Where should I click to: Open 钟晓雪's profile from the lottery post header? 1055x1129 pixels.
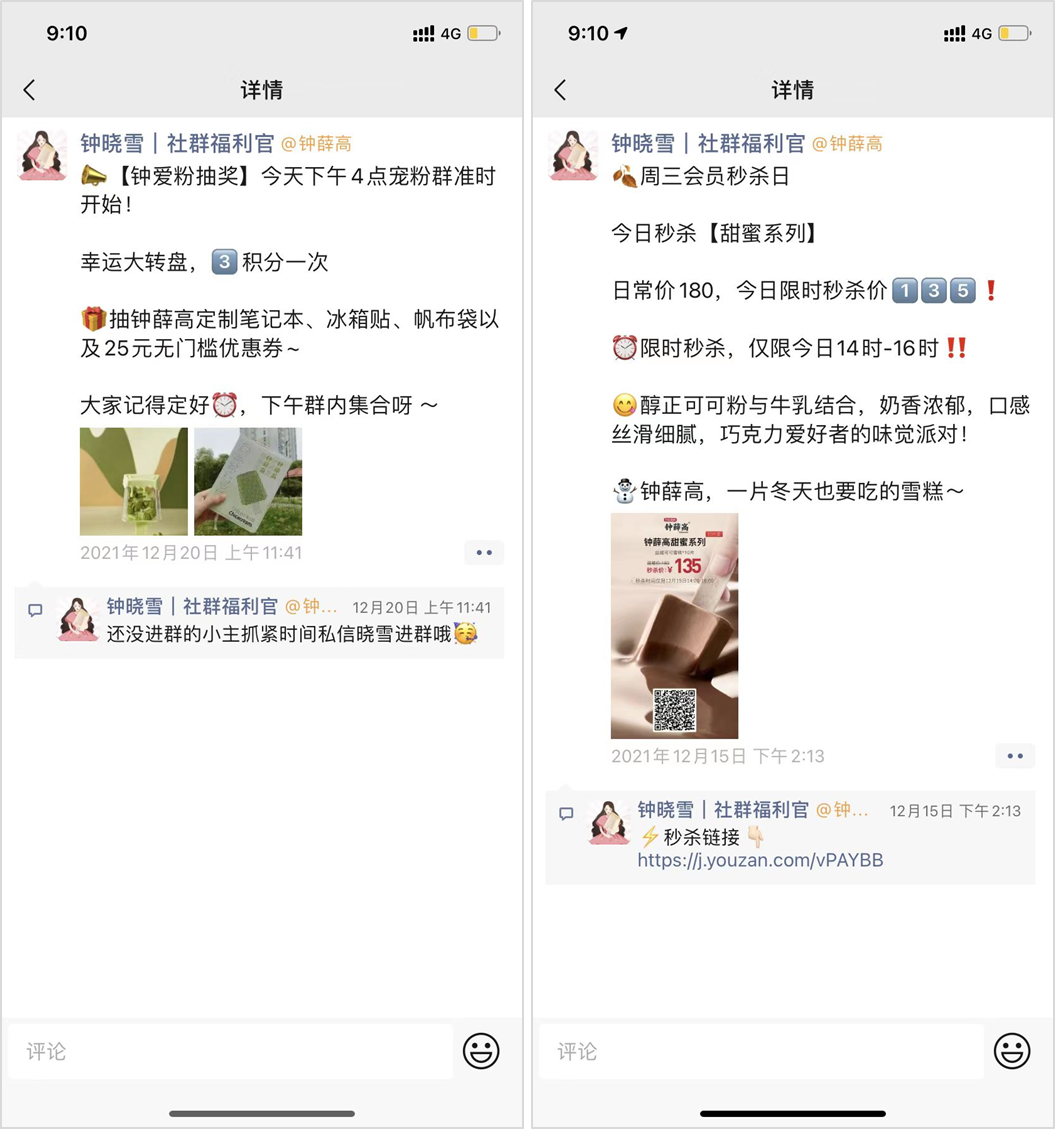[x=42, y=155]
